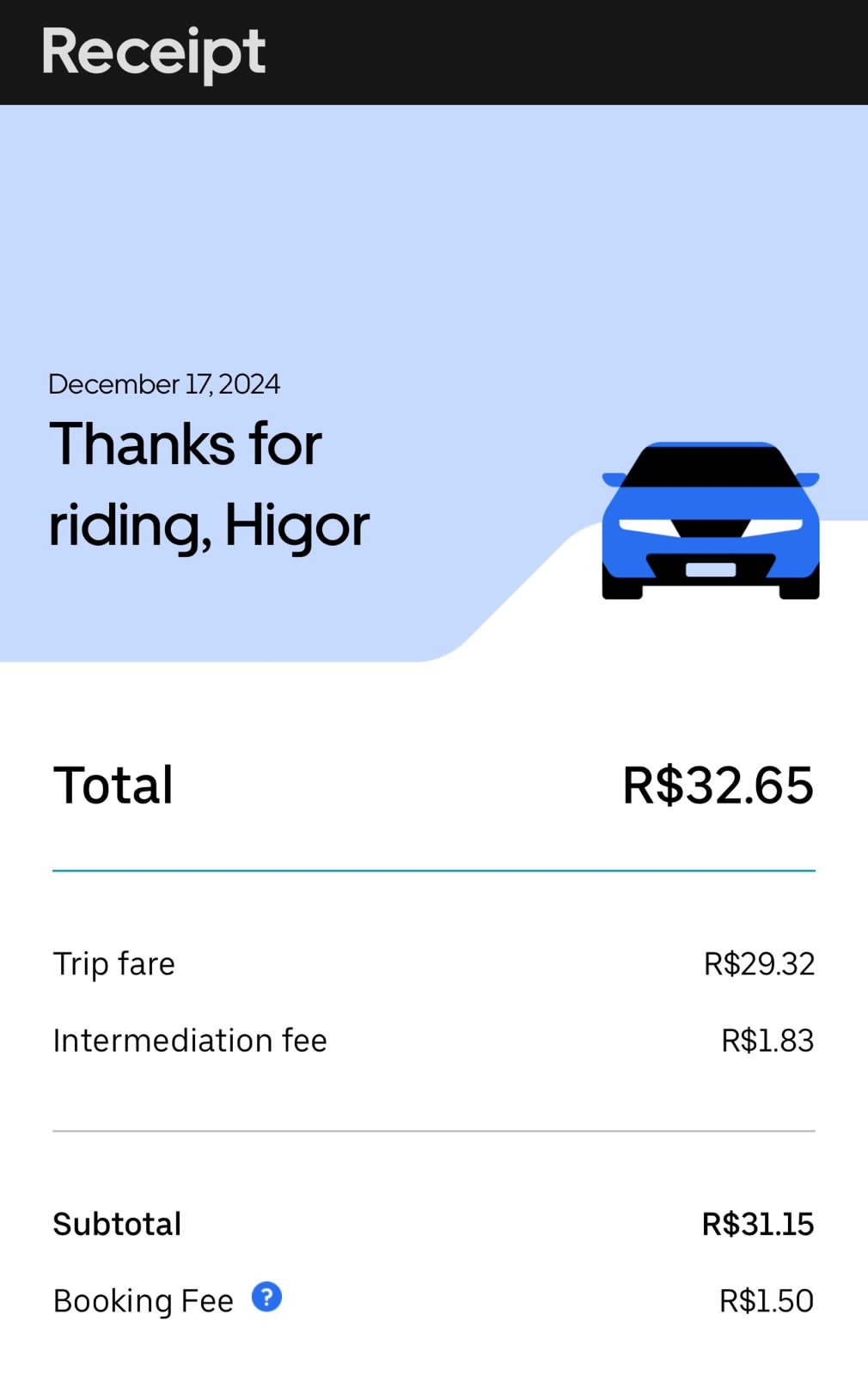The width and height of the screenshot is (868, 1375).
Task: Open the Booking Fee help icon
Action: point(266,1296)
